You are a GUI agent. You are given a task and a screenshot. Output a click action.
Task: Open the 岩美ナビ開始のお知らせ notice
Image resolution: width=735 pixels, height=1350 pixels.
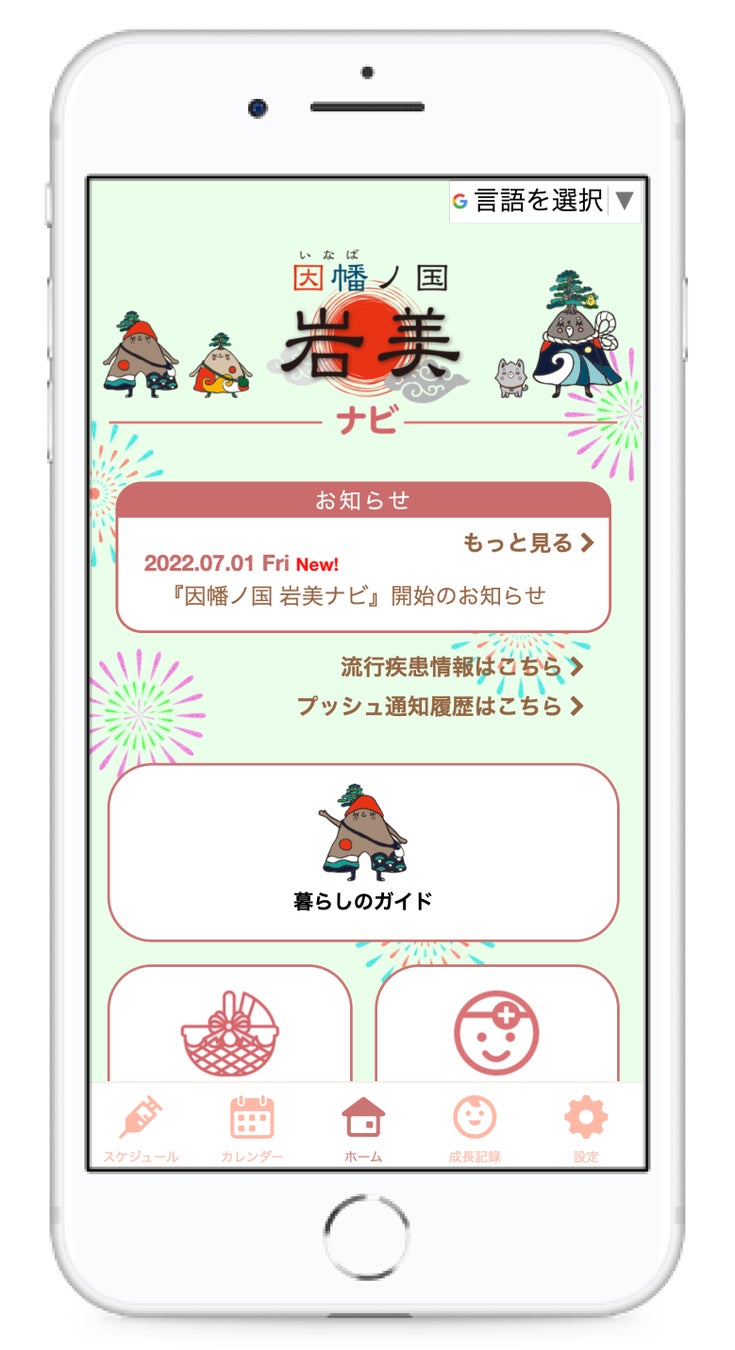[360, 596]
